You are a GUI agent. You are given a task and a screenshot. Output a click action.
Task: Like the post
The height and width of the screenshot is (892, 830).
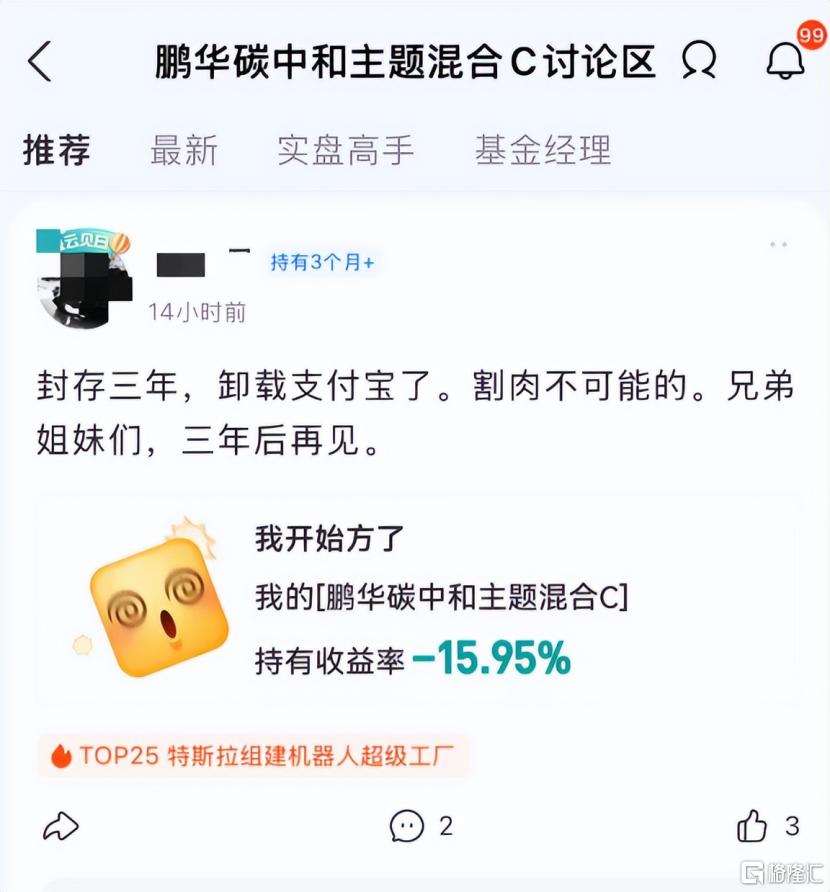tap(767, 826)
